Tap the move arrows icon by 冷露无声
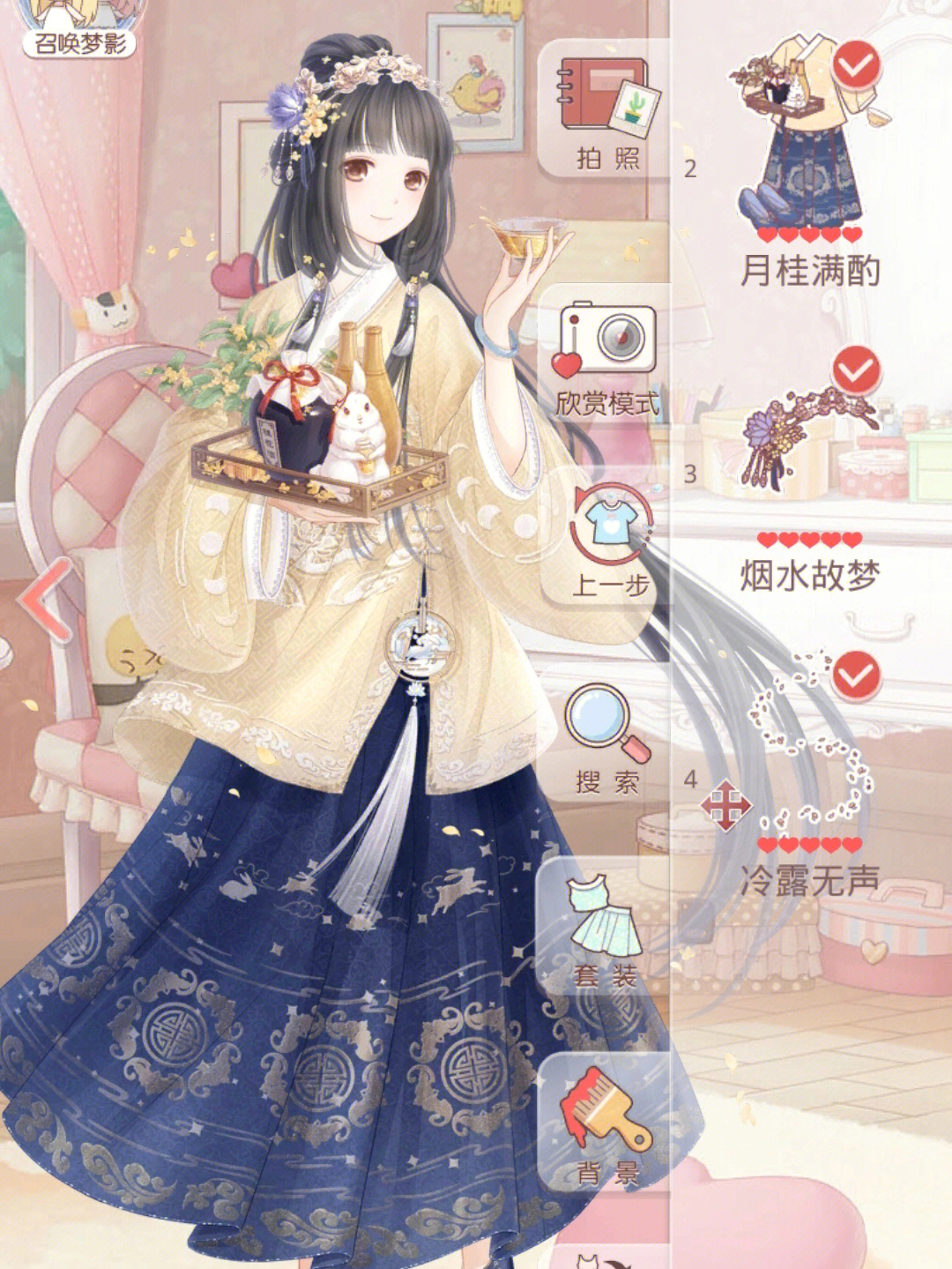 pyautogui.click(x=725, y=805)
